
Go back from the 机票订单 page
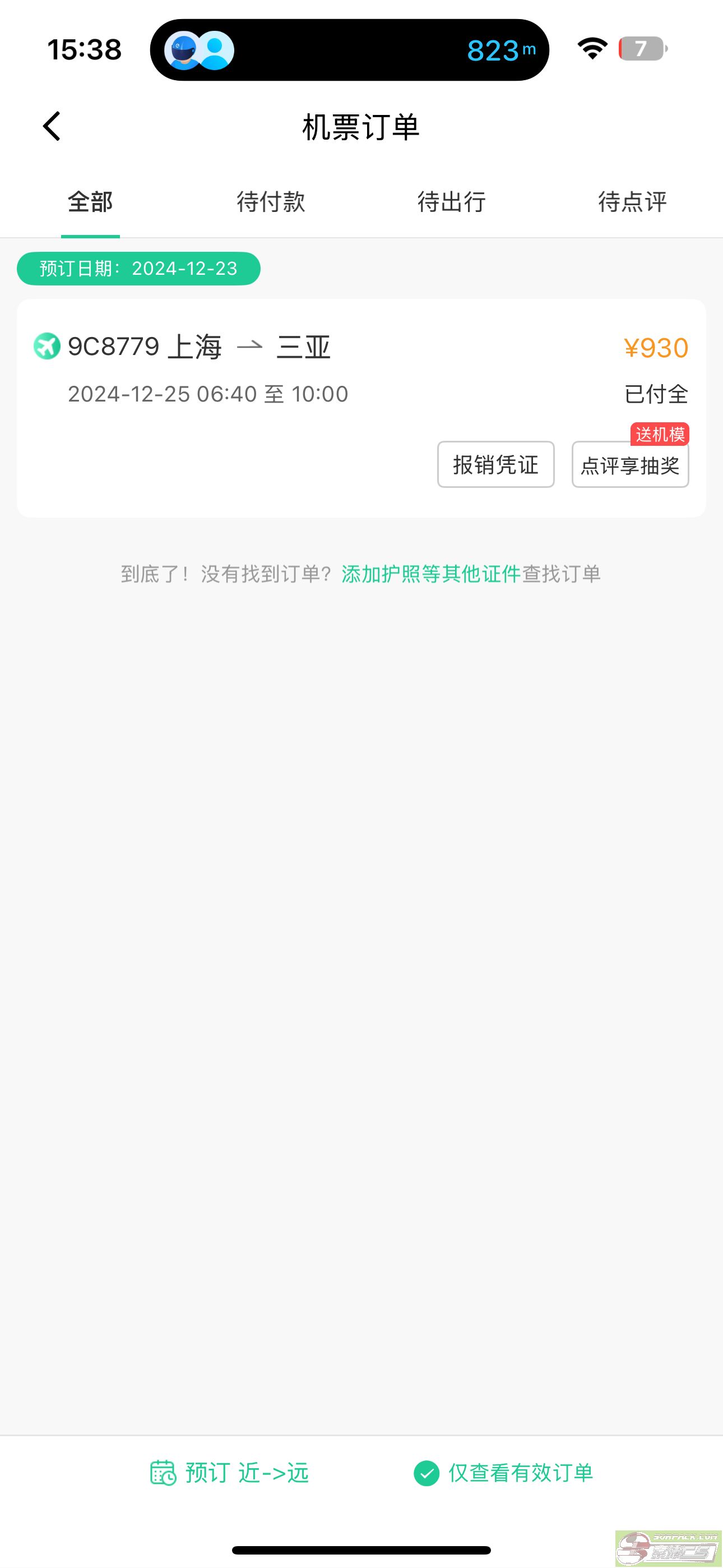(x=52, y=127)
